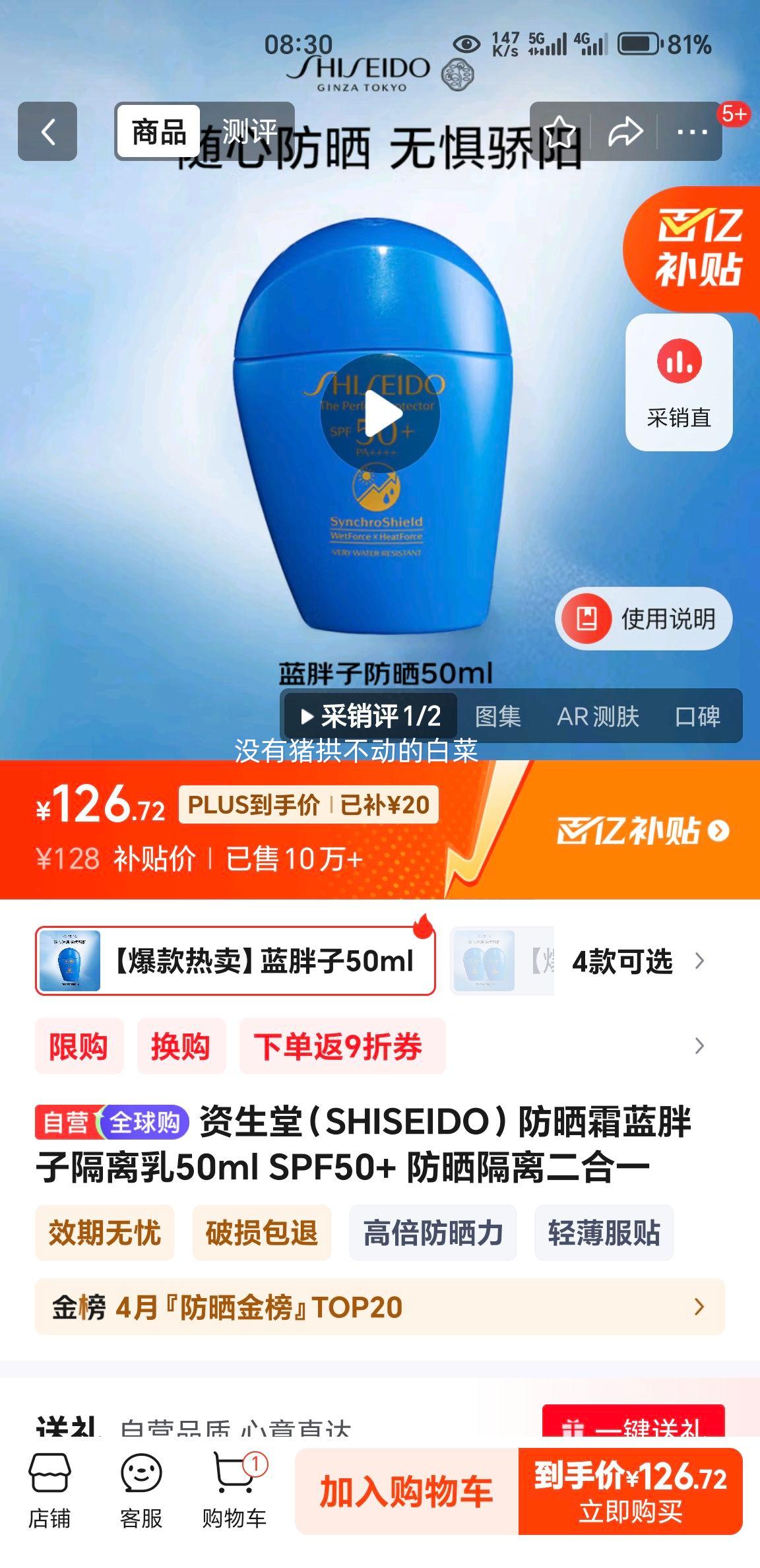Screen dimensions: 760x1568
Task: Expand the promotions row beside 下单返9折券
Action: coord(698,1046)
